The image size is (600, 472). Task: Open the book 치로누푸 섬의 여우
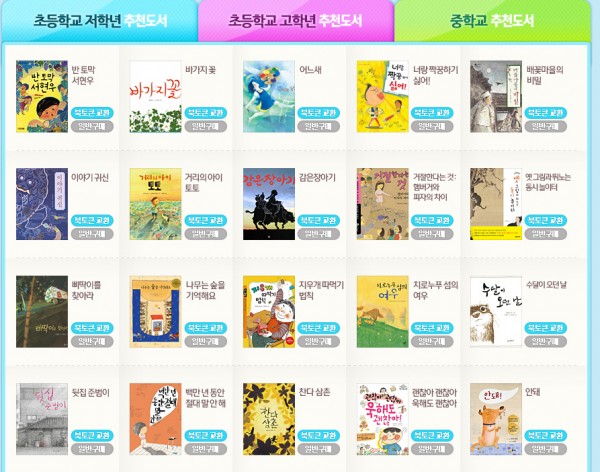(382, 311)
